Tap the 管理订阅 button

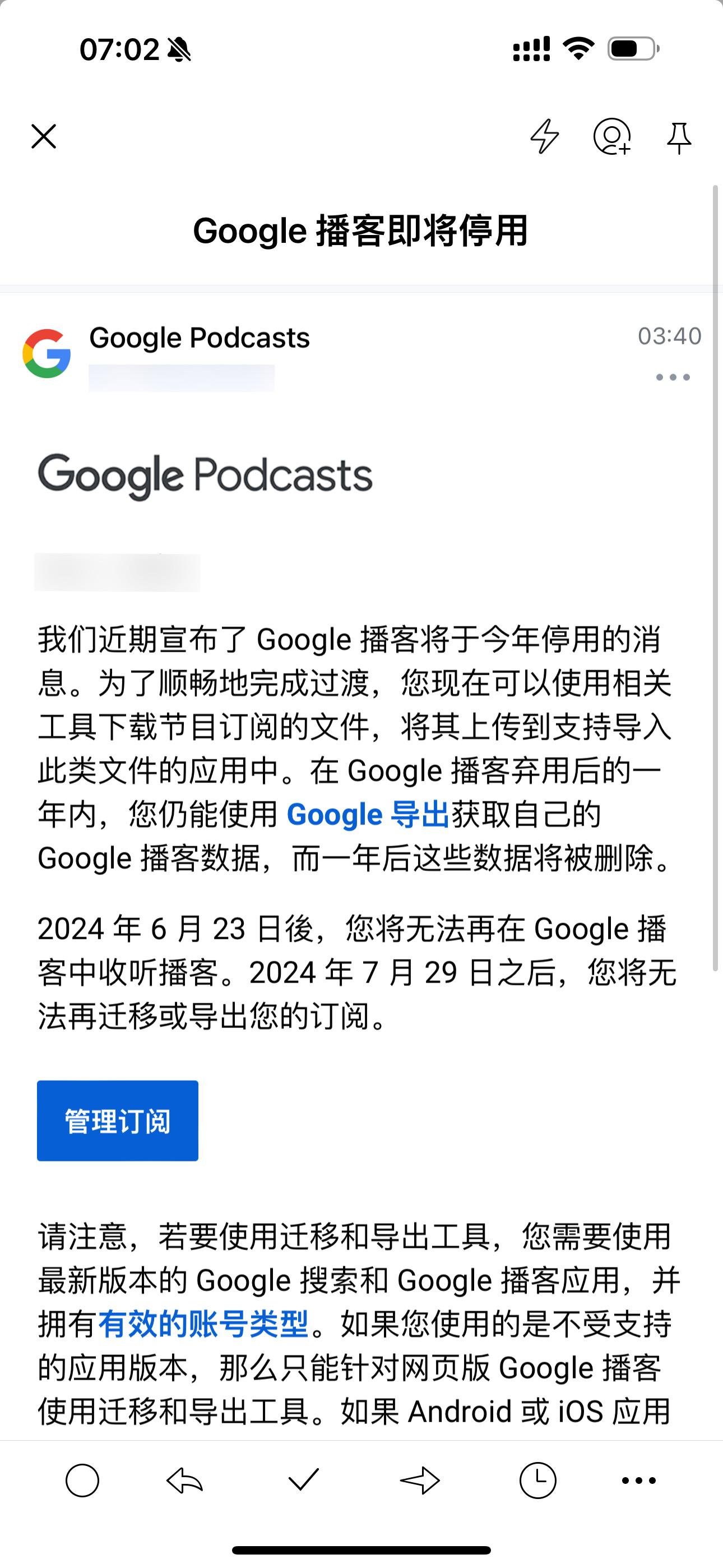click(118, 1120)
